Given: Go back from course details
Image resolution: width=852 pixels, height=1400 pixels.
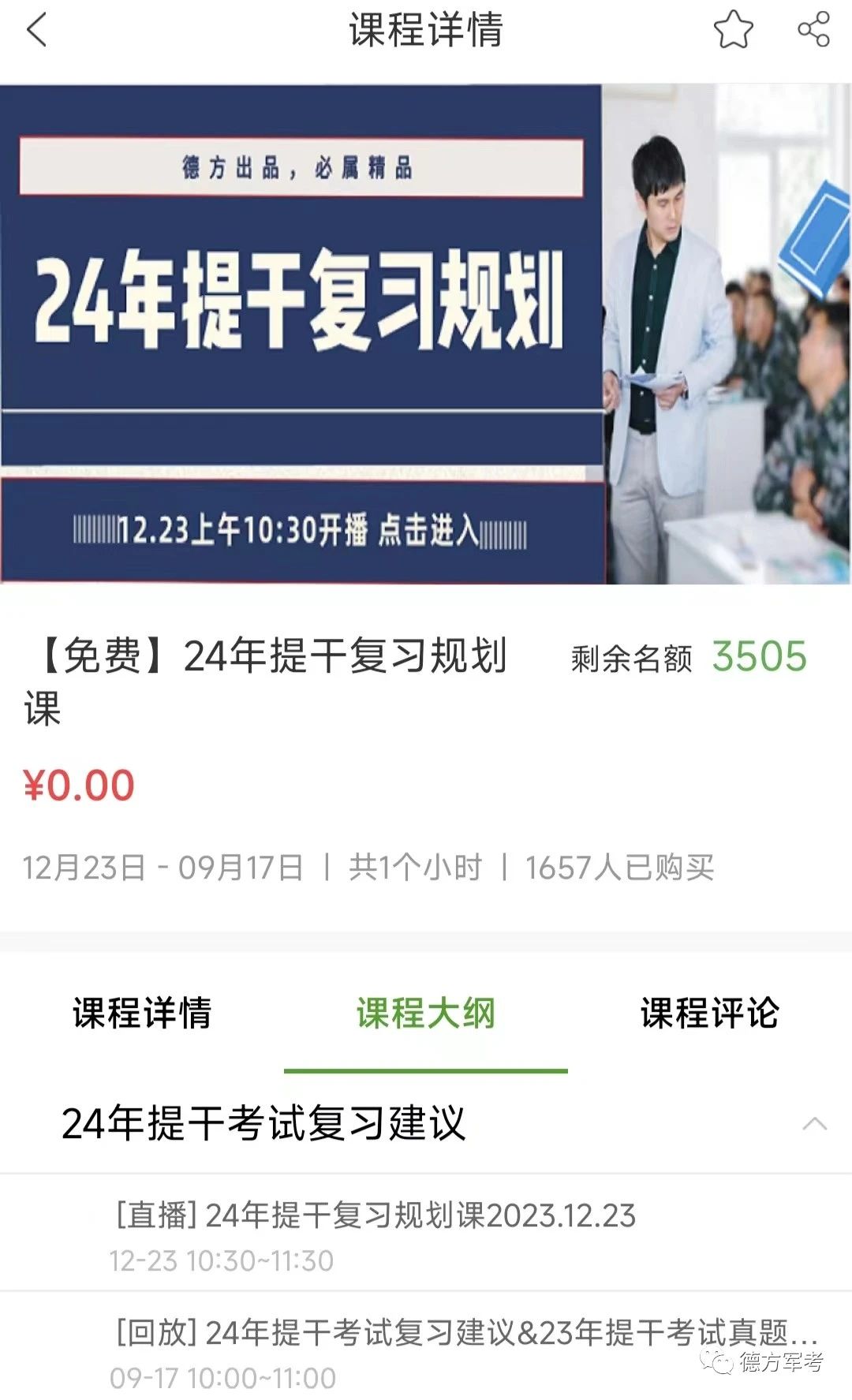Looking at the screenshot, I should tap(37, 31).
